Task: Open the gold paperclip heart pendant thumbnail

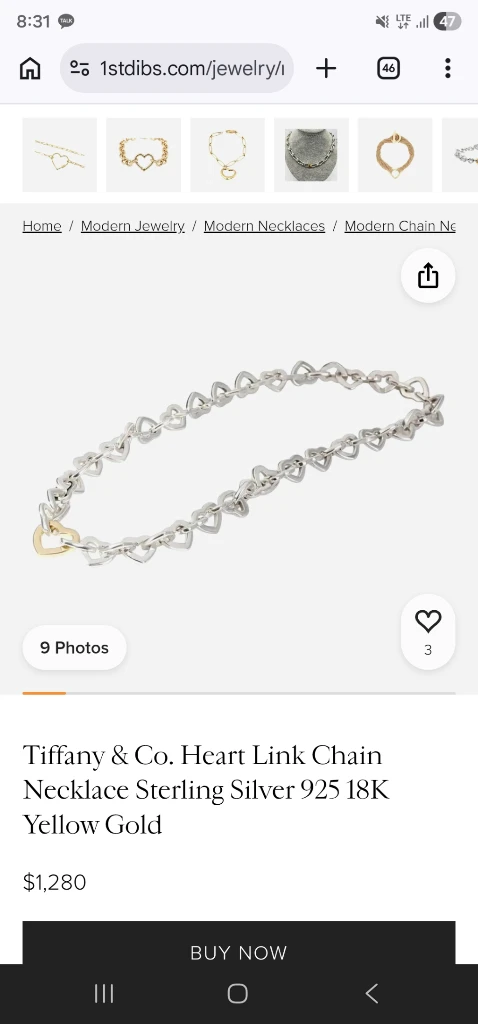Action: (x=227, y=155)
